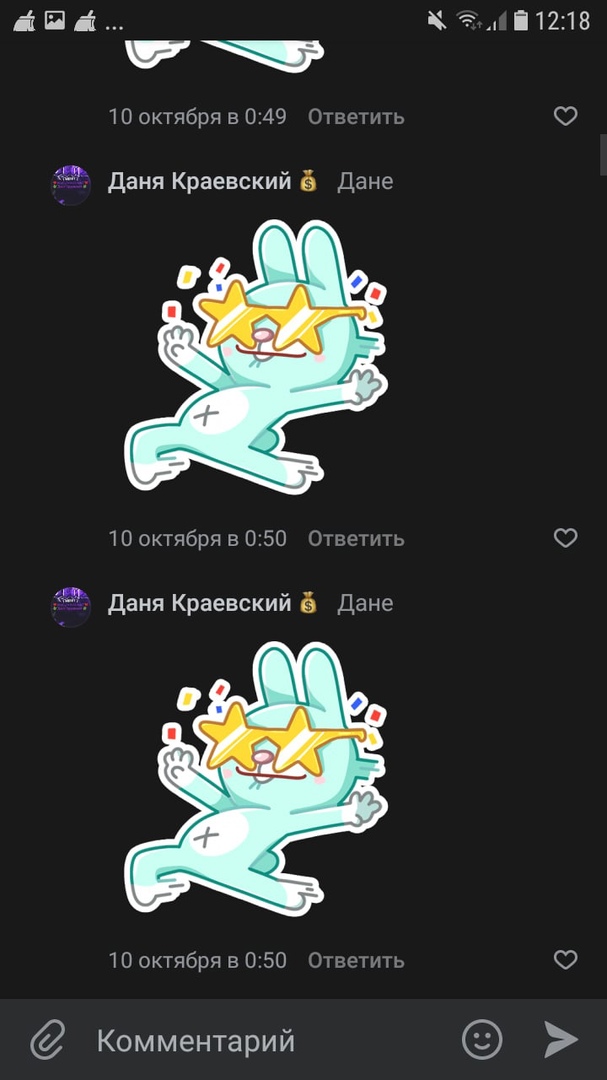Open the emoji sticker picker

pyautogui.click(x=482, y=1040)
